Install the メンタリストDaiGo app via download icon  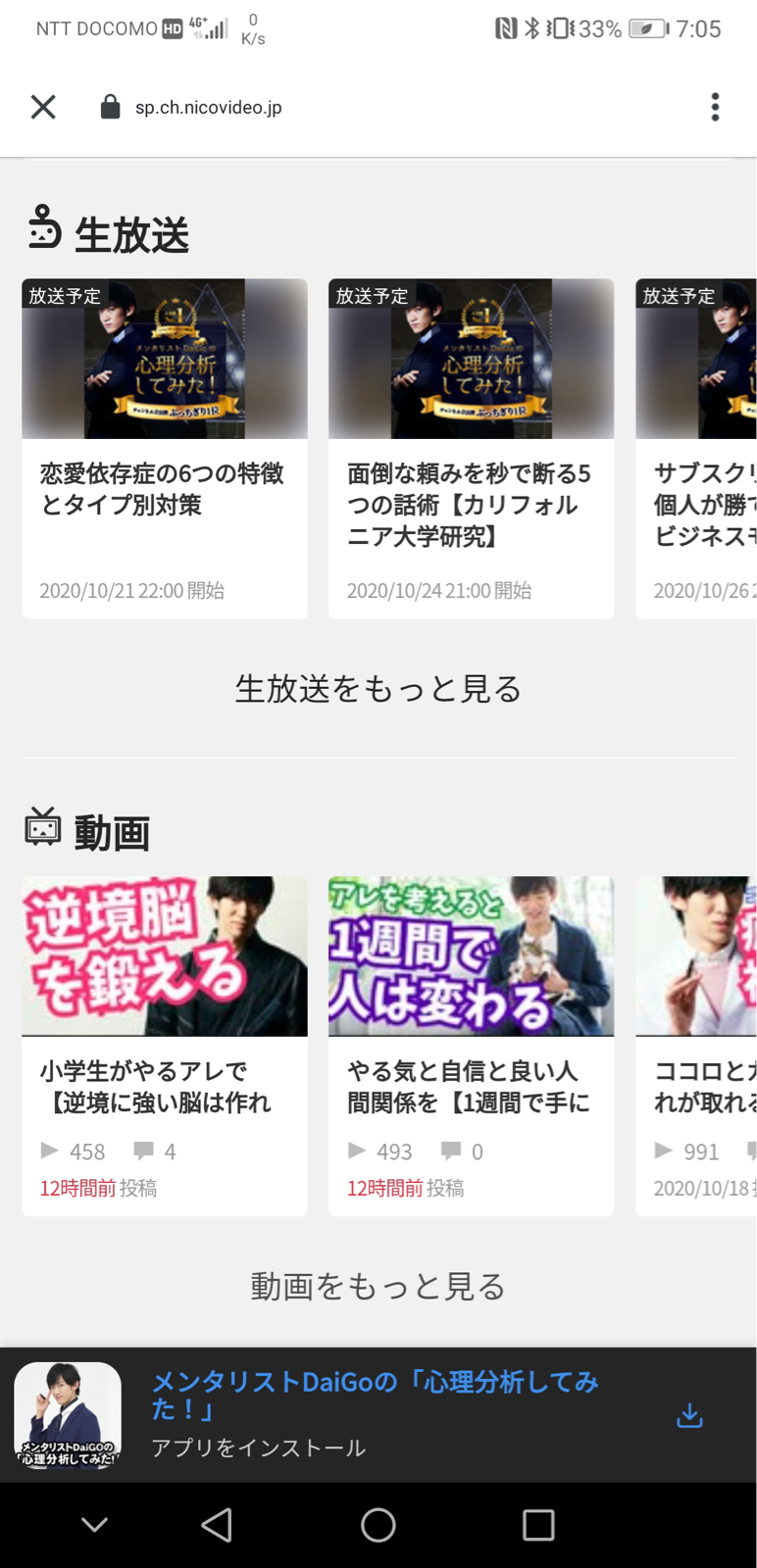[689, 1415]
